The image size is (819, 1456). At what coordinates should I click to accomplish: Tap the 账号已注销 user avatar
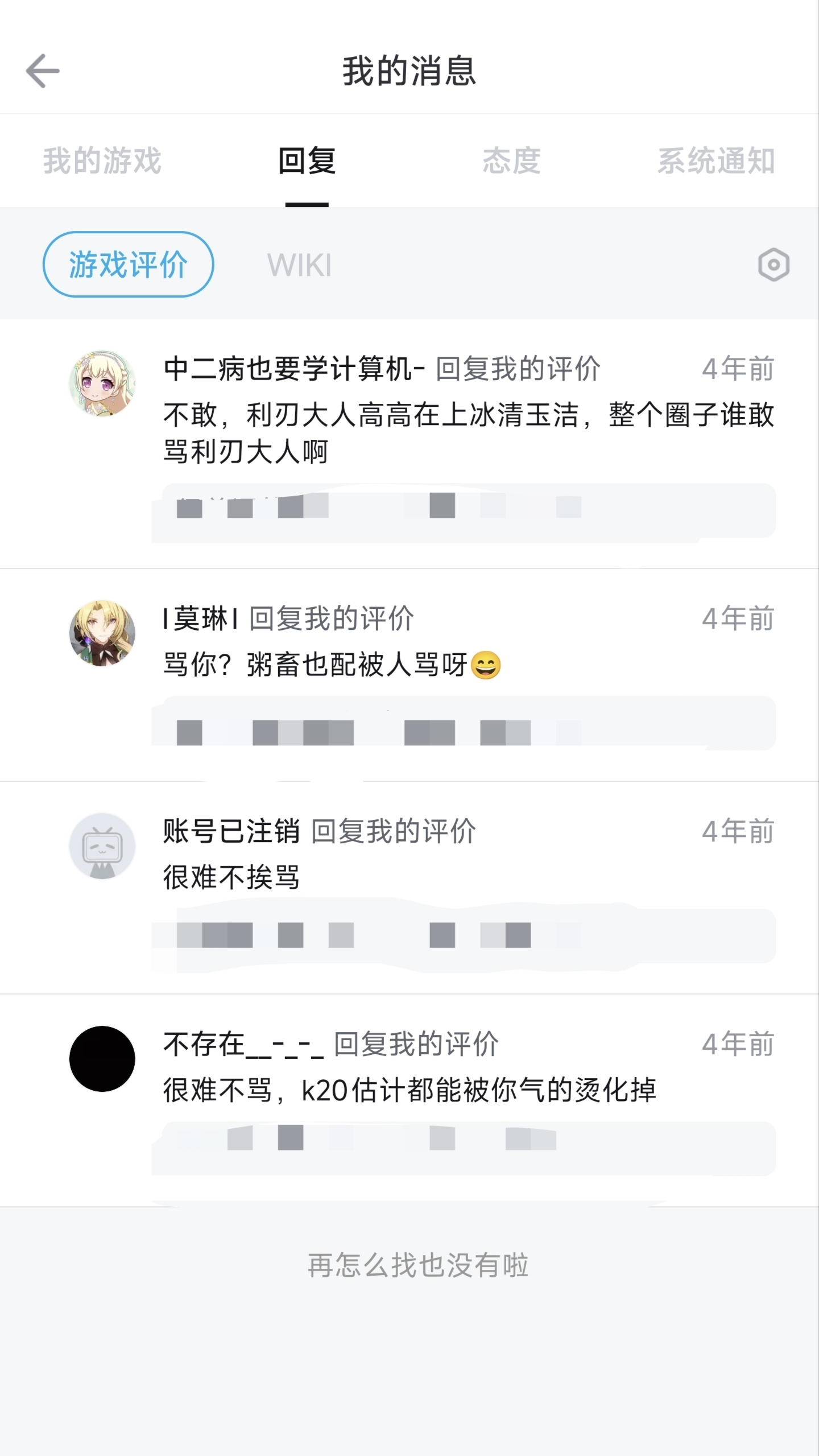coord(102,845)
